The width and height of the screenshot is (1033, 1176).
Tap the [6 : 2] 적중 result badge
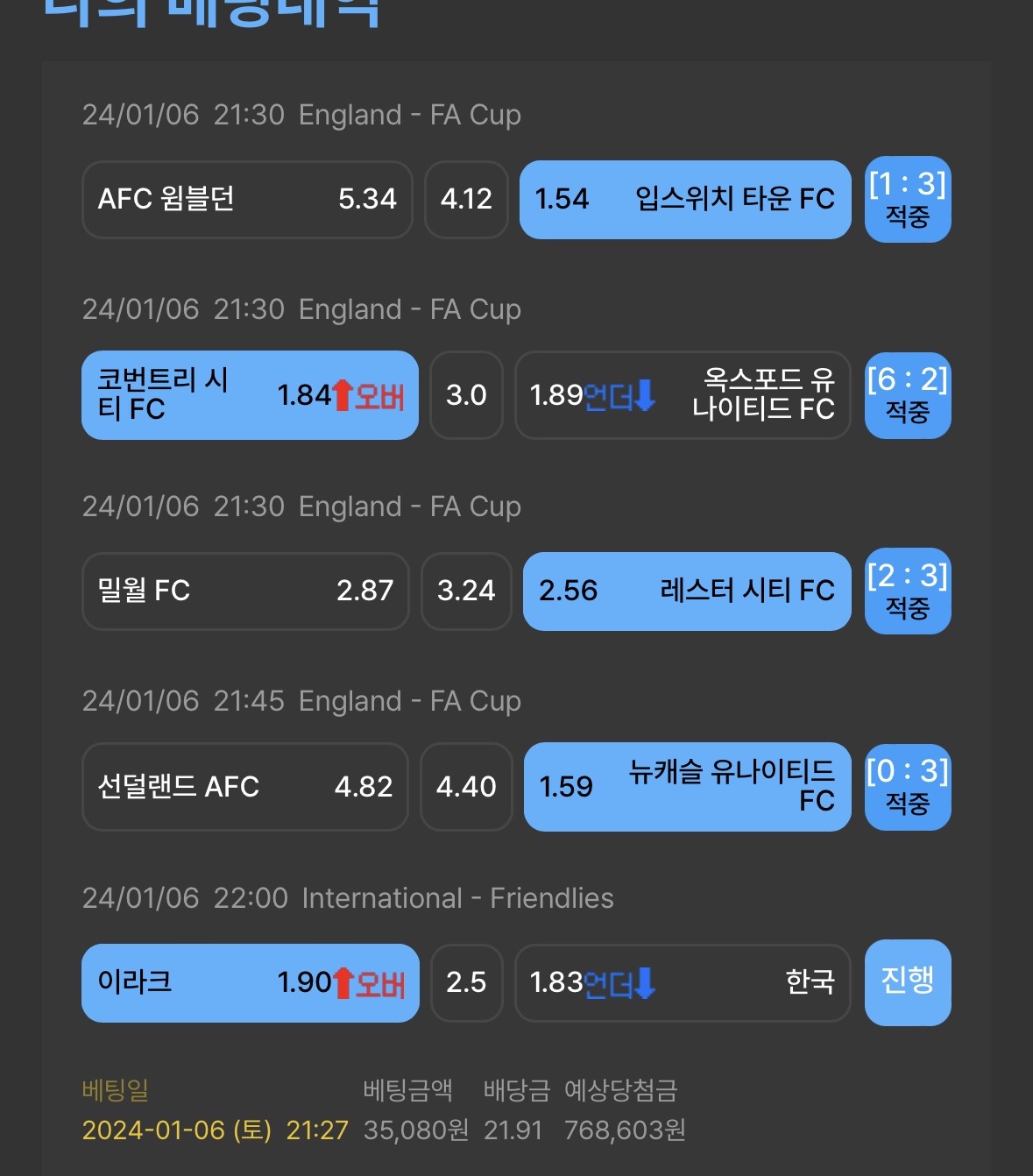pyautogui.click(x=908, y=395)
